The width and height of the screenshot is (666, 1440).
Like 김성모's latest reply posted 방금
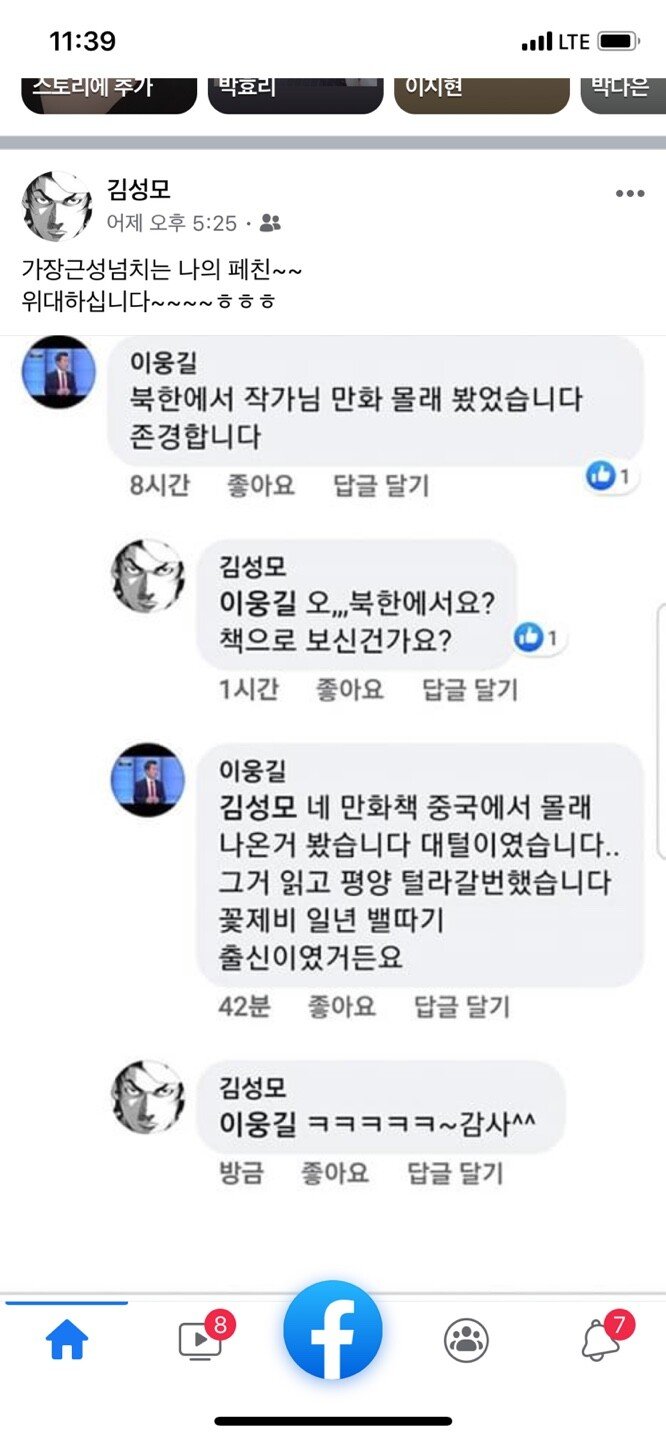coord(334,1173)
